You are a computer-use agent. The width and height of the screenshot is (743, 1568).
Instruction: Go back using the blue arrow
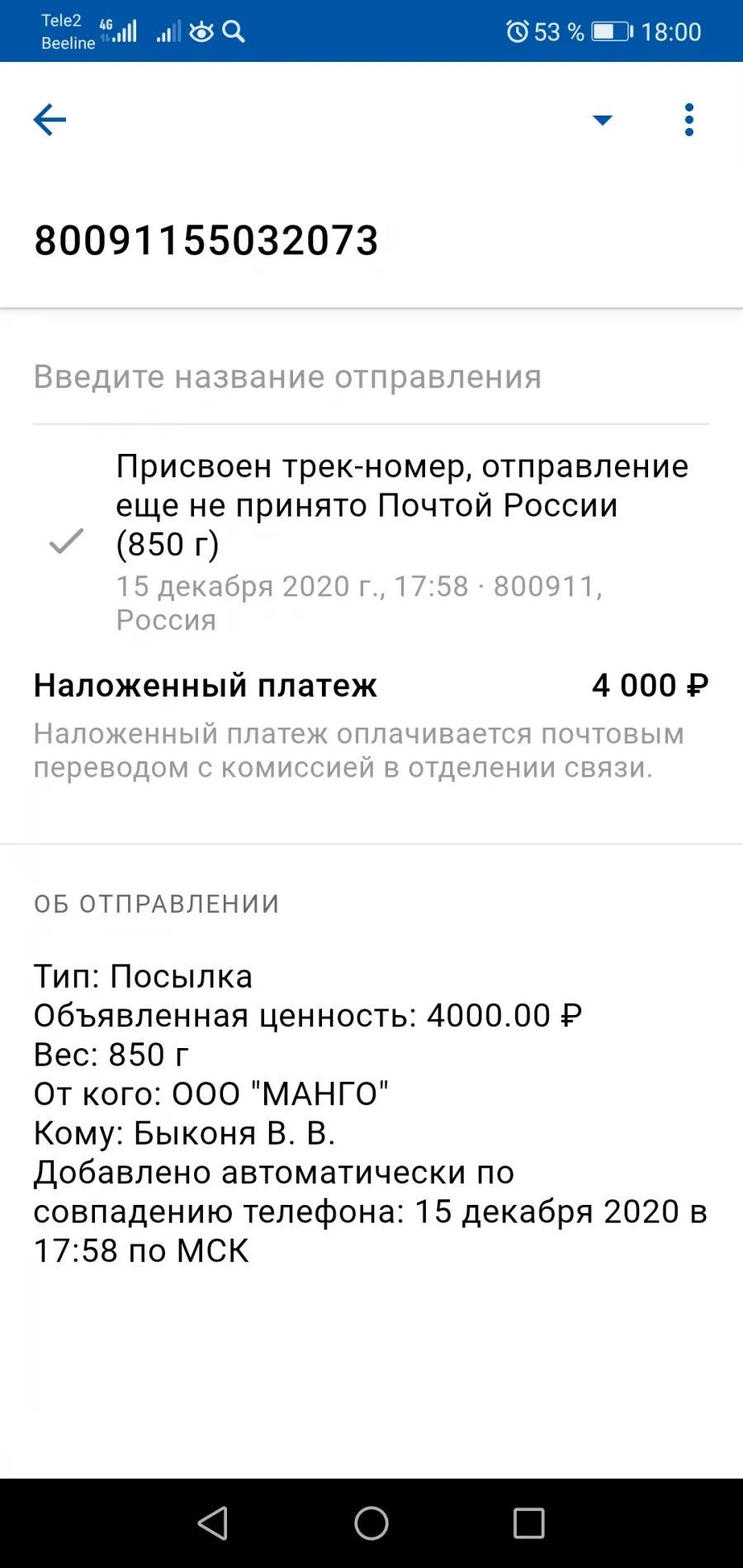50,120
